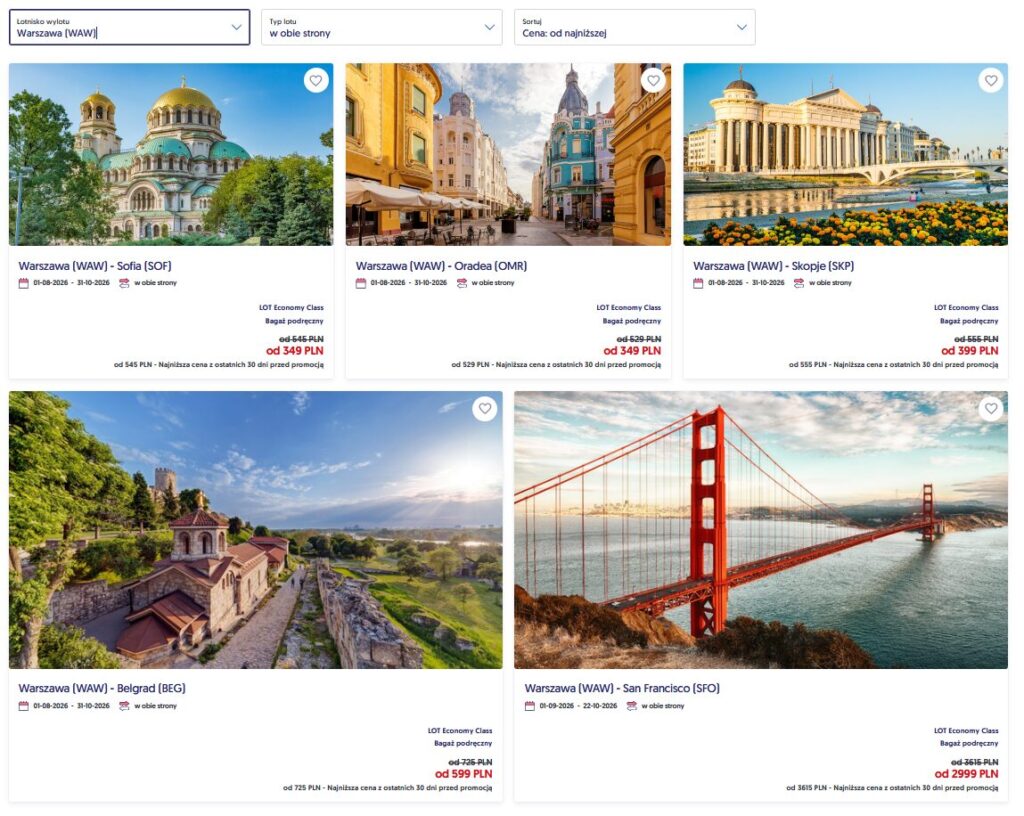Open the Warszawa - Sofia (SOF) flight card
The height and width of the screenshot is (816, 1024).
coord(171,221)
